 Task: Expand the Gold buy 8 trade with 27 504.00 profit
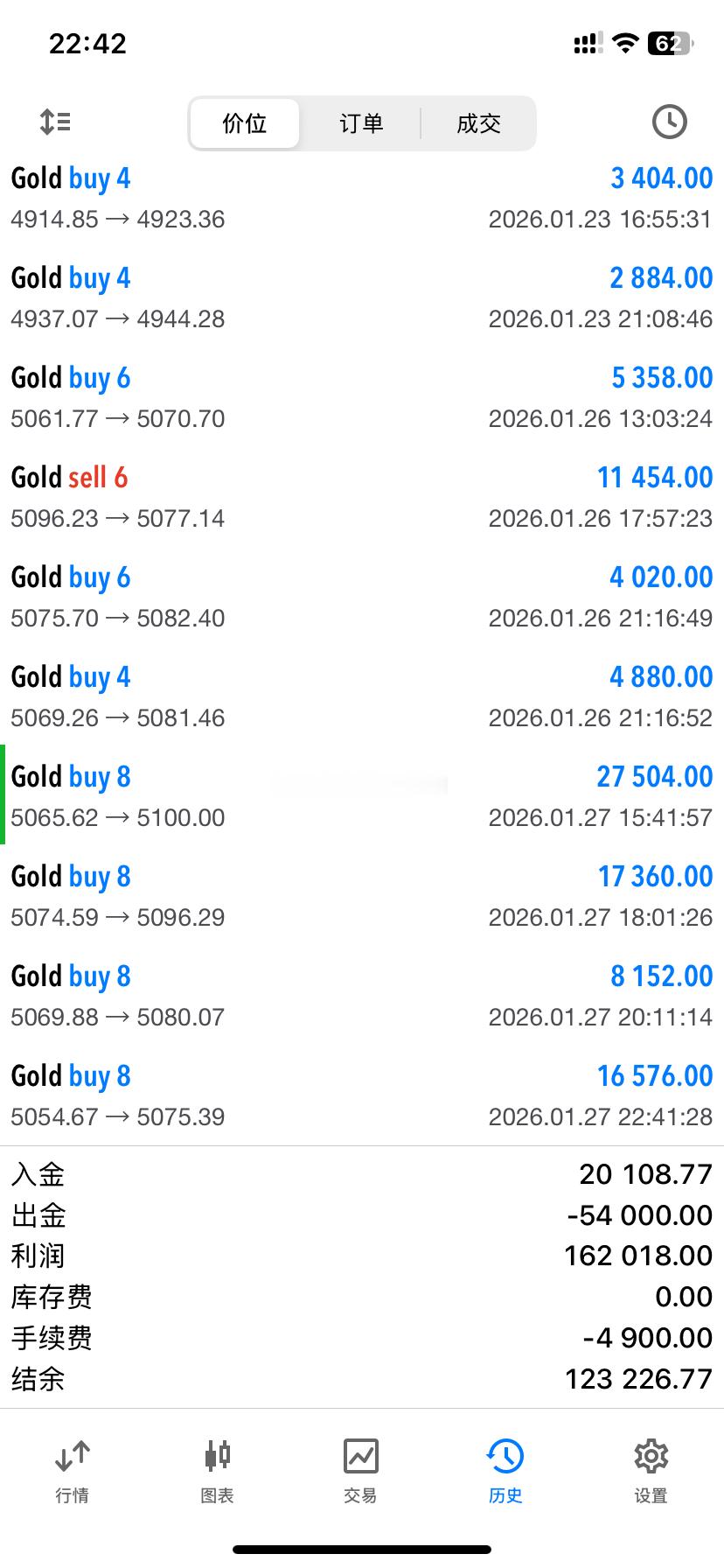362,796
